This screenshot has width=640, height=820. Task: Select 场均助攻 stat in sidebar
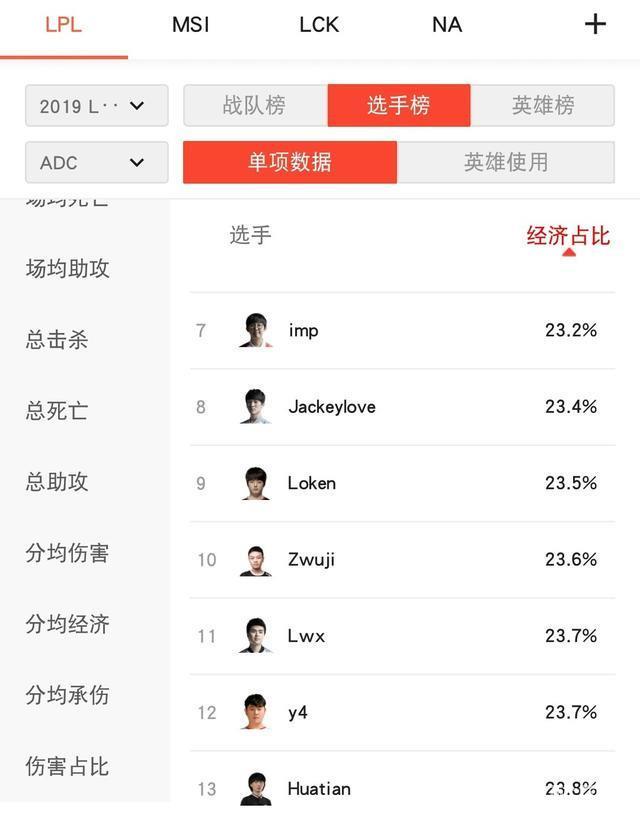point(68,268)
